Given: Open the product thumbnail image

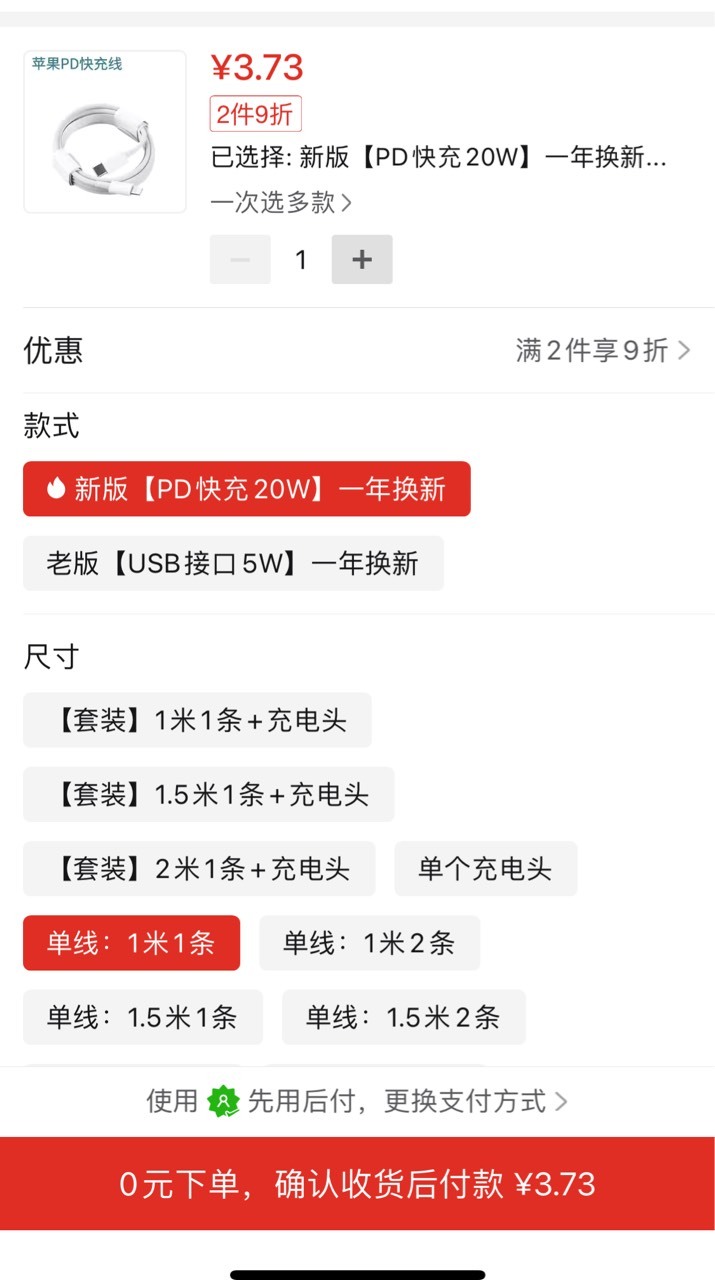Looking at the screenshot, I should 105,131.
